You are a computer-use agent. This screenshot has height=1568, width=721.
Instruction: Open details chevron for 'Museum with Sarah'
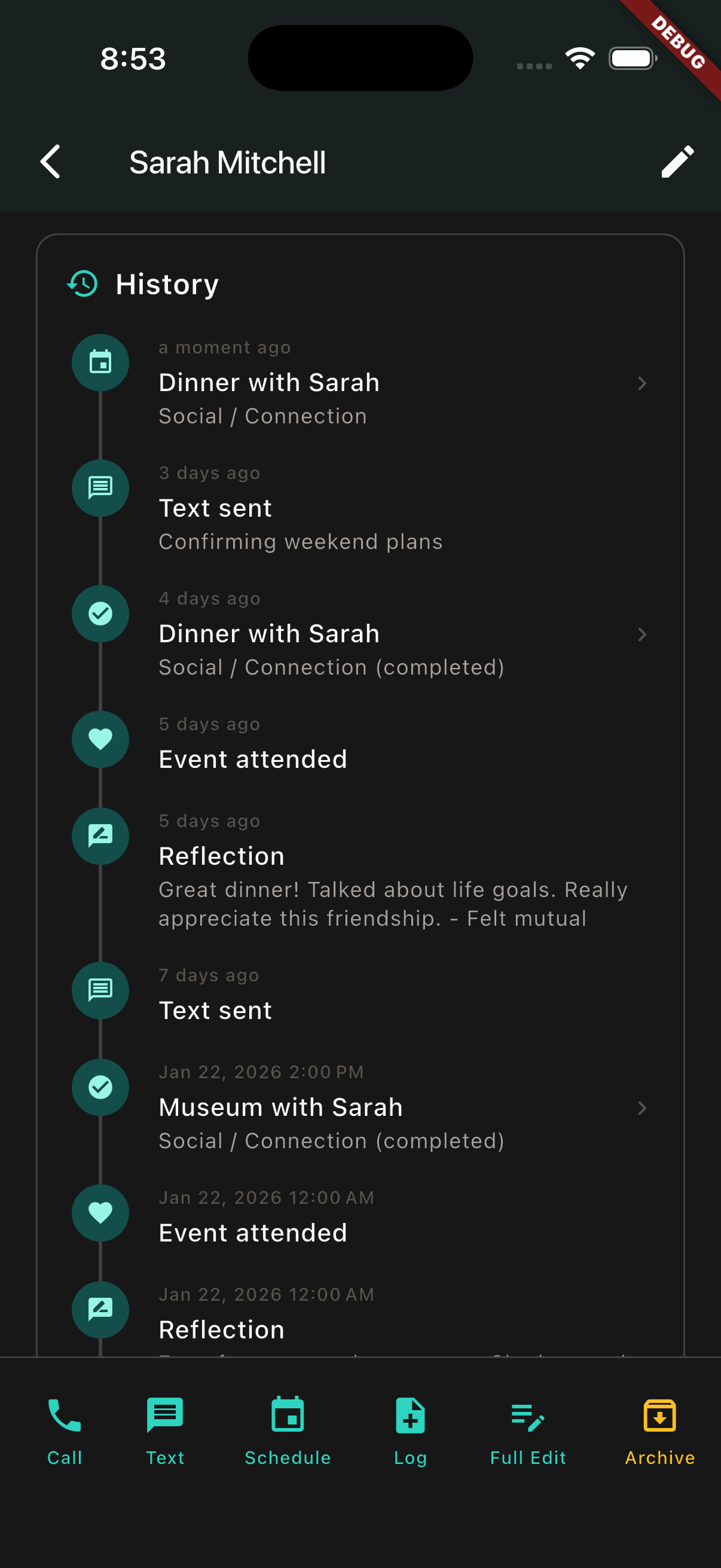643,1108
